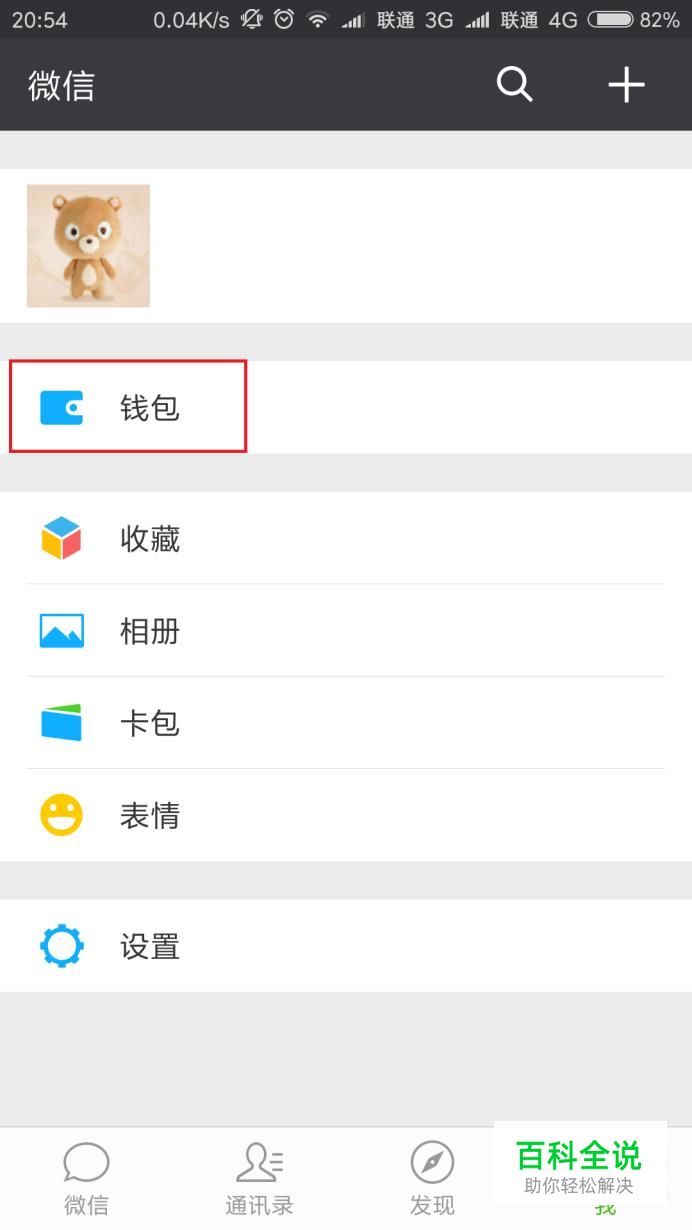Open the profile row with the bear avatar
This screenshot has height=1230, width=692.
tap(346, 246)
